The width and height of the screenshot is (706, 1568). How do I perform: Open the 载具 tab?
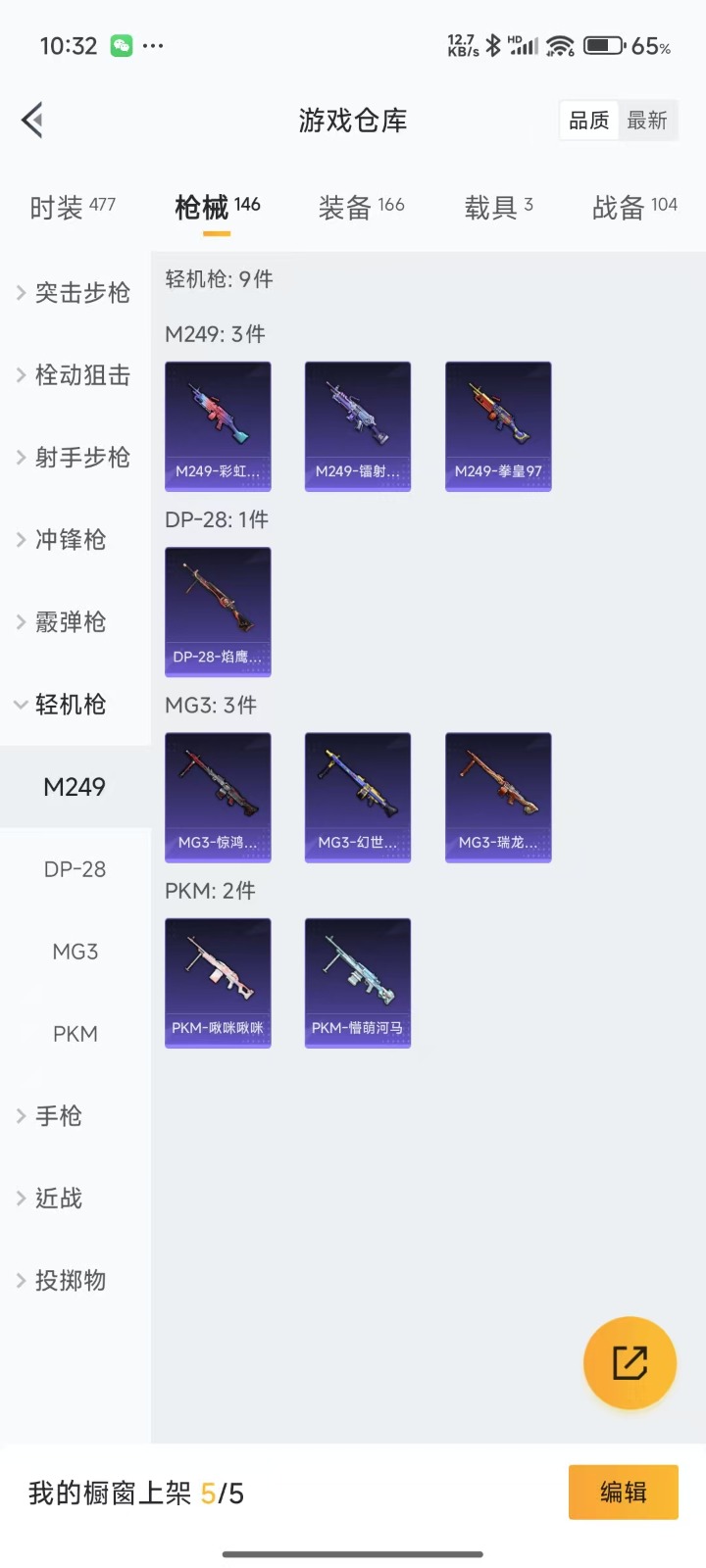click(498, 207)
